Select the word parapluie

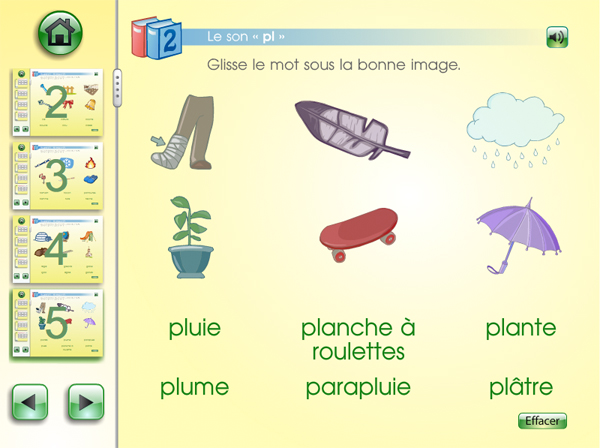pyautogui.click(x=357, y=387)
